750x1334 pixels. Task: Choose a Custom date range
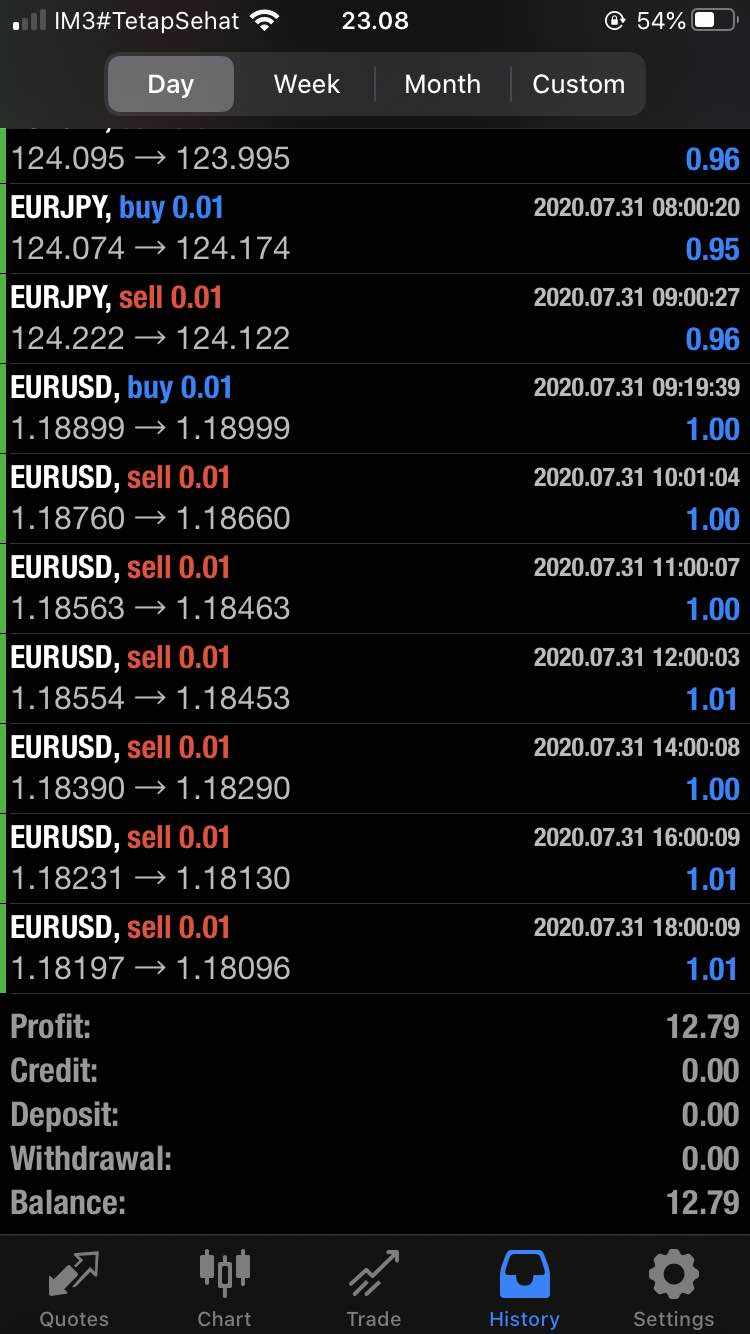pos(578,84)
